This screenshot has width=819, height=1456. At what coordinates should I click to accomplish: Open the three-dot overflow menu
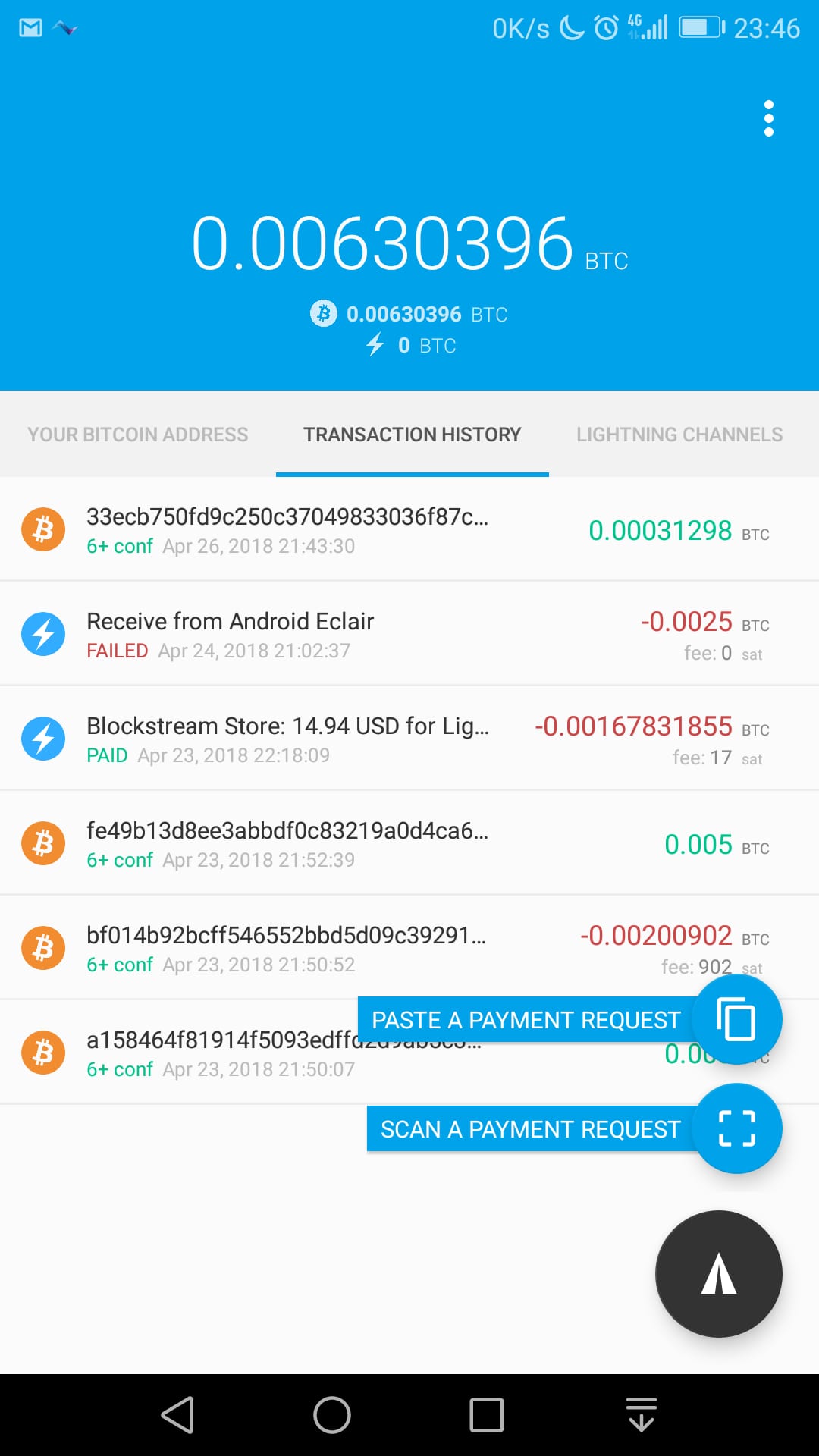click(768, 118)
